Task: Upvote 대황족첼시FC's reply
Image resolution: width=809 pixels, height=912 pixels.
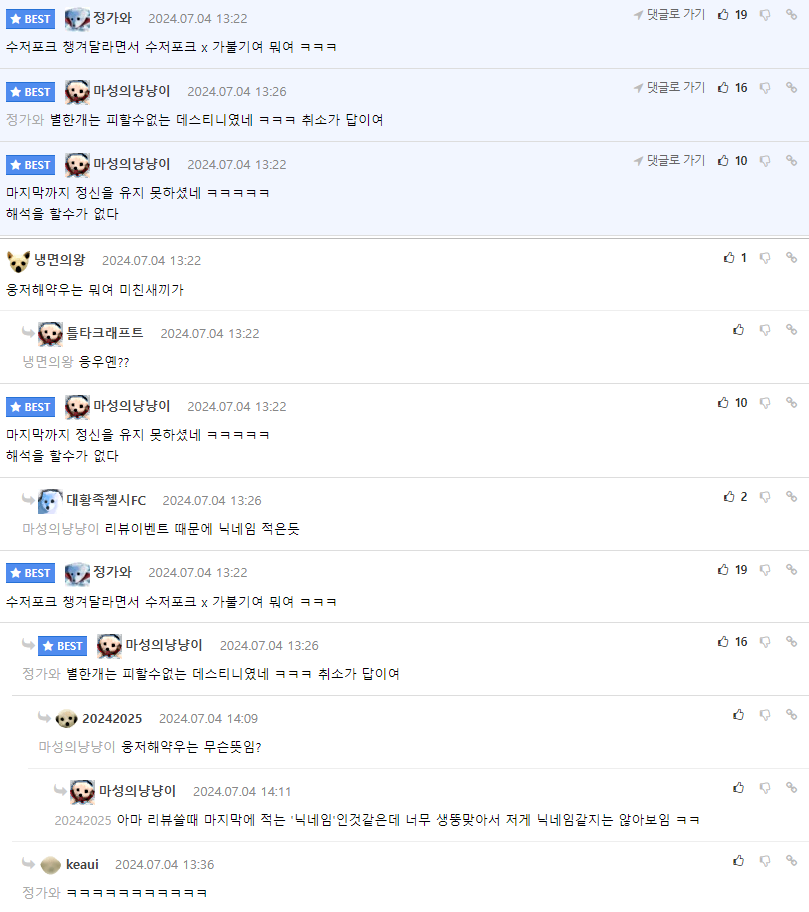Action: coord(729,497)
